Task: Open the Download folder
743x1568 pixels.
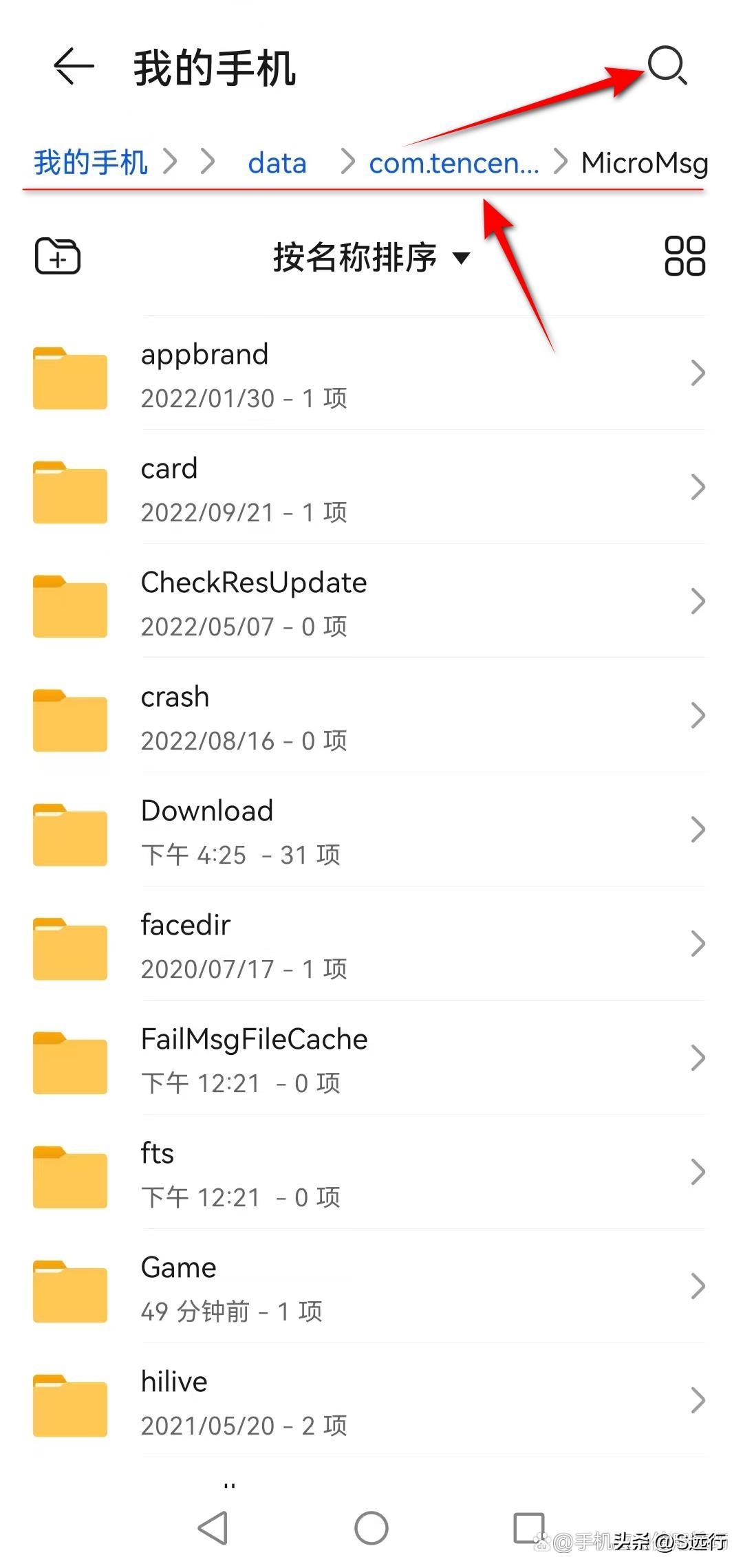Action: click(370, 830)
